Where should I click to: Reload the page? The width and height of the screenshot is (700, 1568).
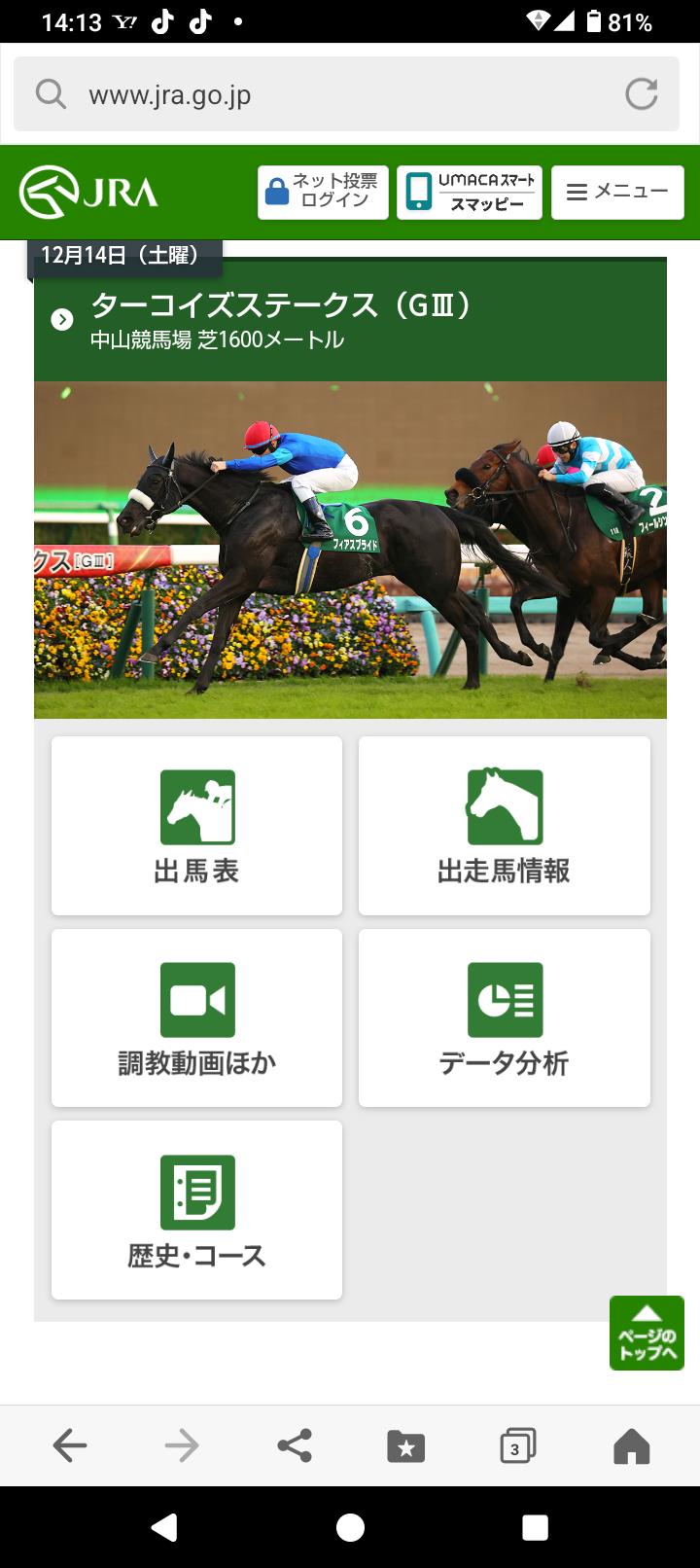tap(641, 94)
